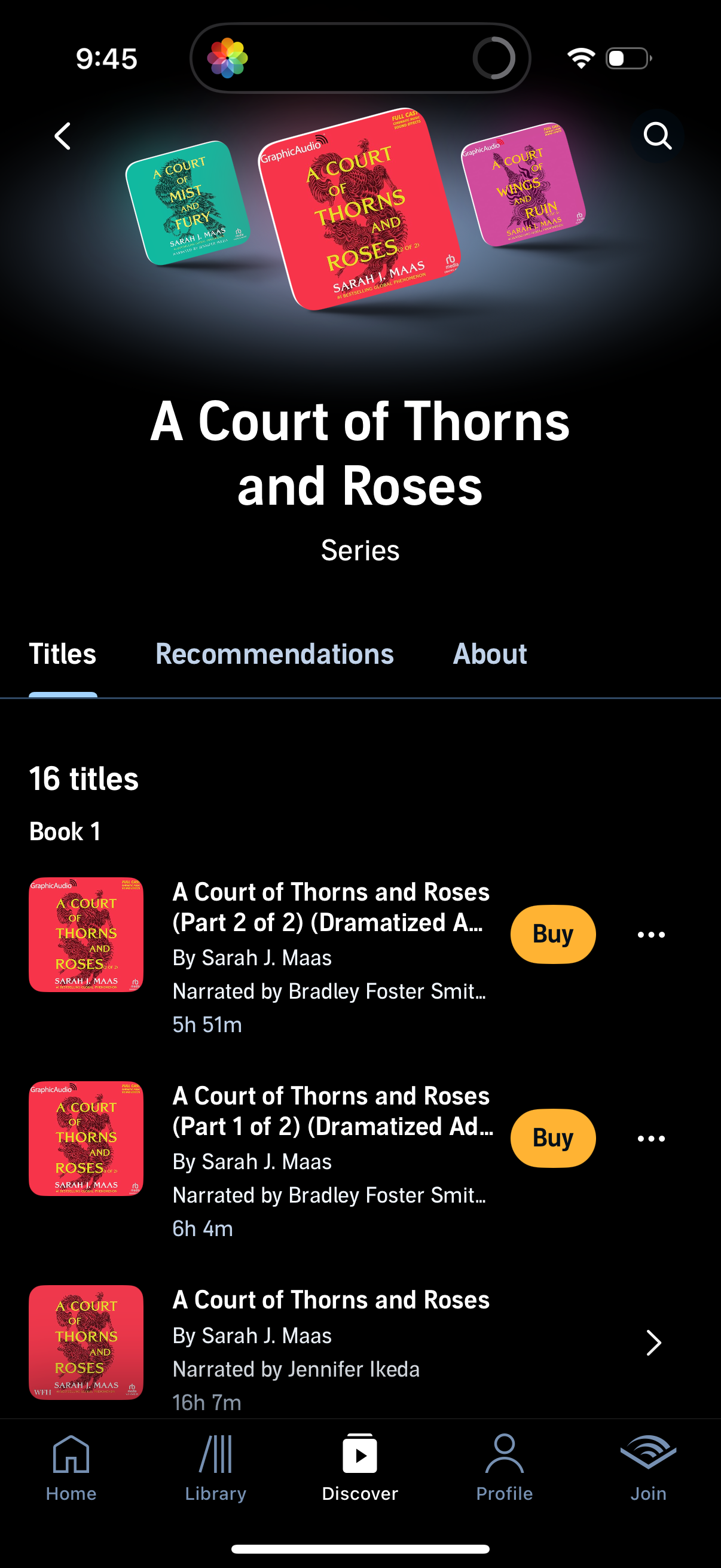The image size is (721, 1568).
Task: Open more options for Part 1 audiobook
Action: (650, 1137)
